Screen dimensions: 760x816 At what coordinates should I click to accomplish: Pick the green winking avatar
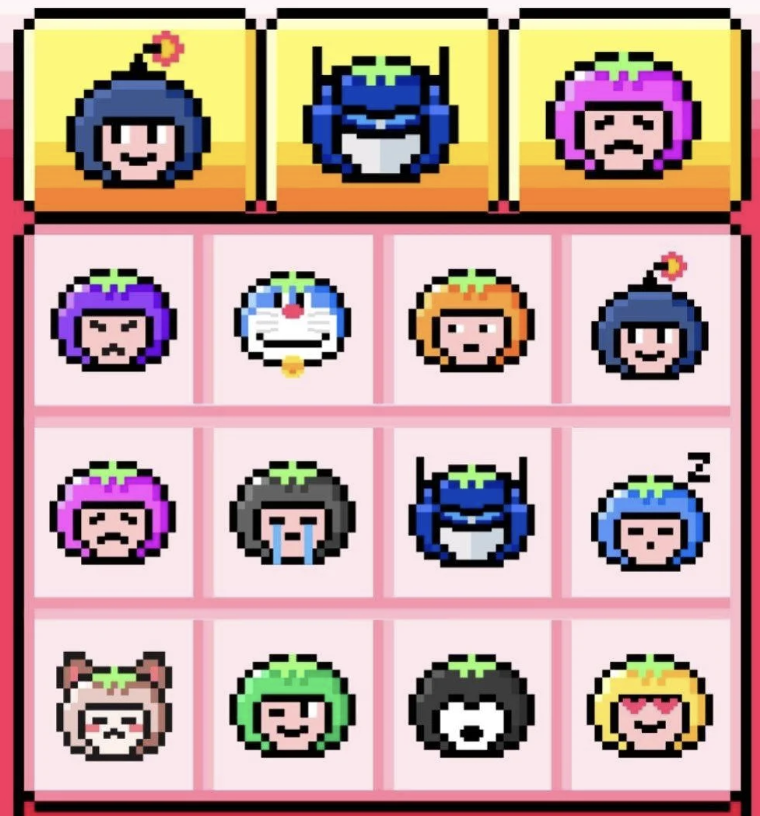(292, 704)
